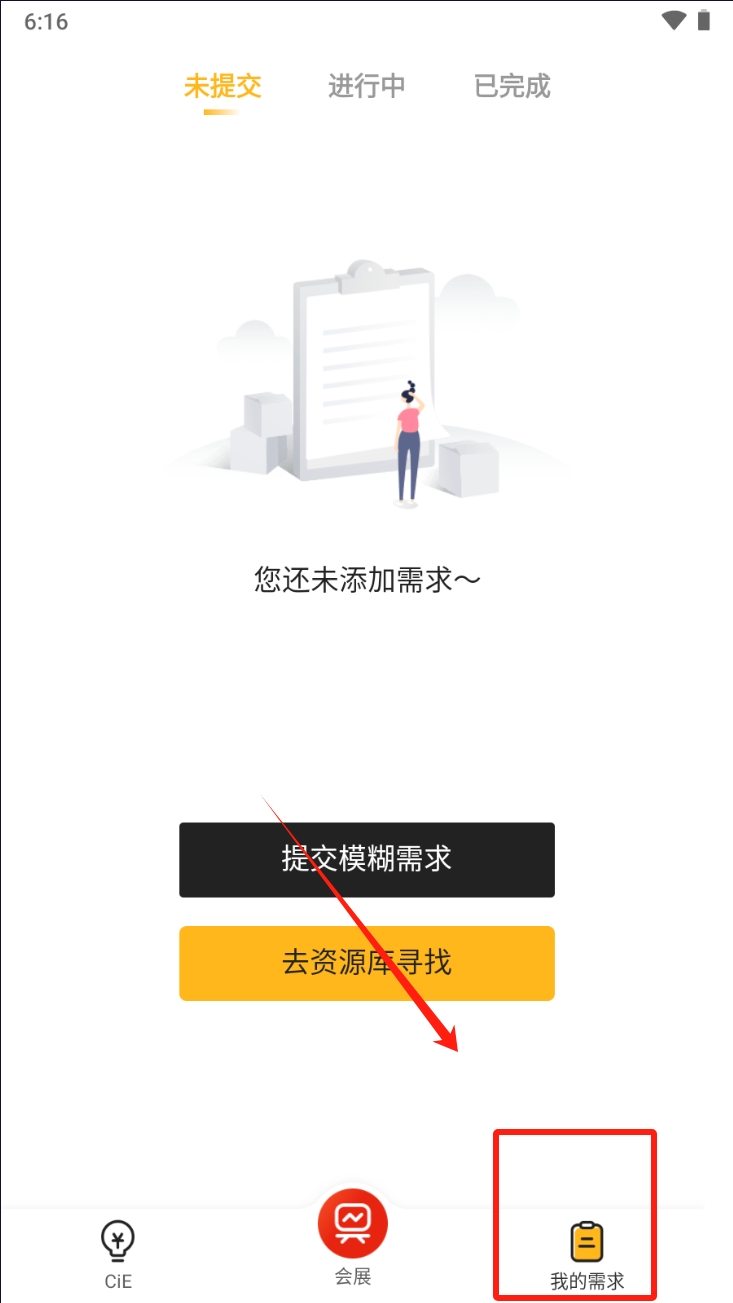Tap the 提交模糊需求 button
733x1303 pixels.
pyautogui.click(x=366, y=859)
